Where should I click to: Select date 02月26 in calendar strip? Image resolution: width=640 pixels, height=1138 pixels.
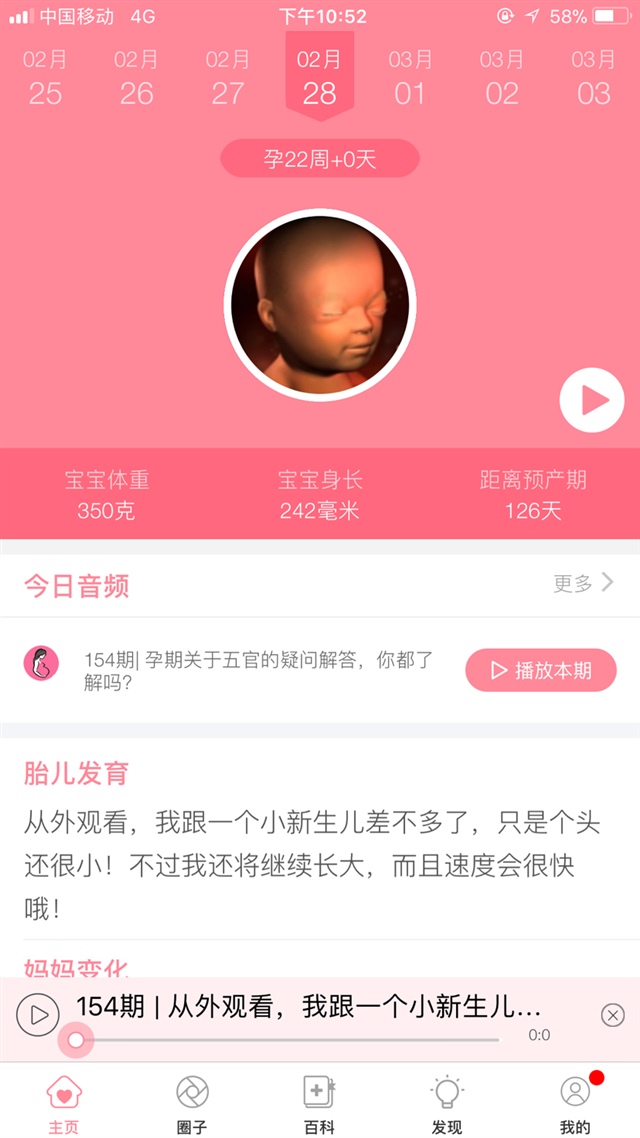[x=136, y=78]
